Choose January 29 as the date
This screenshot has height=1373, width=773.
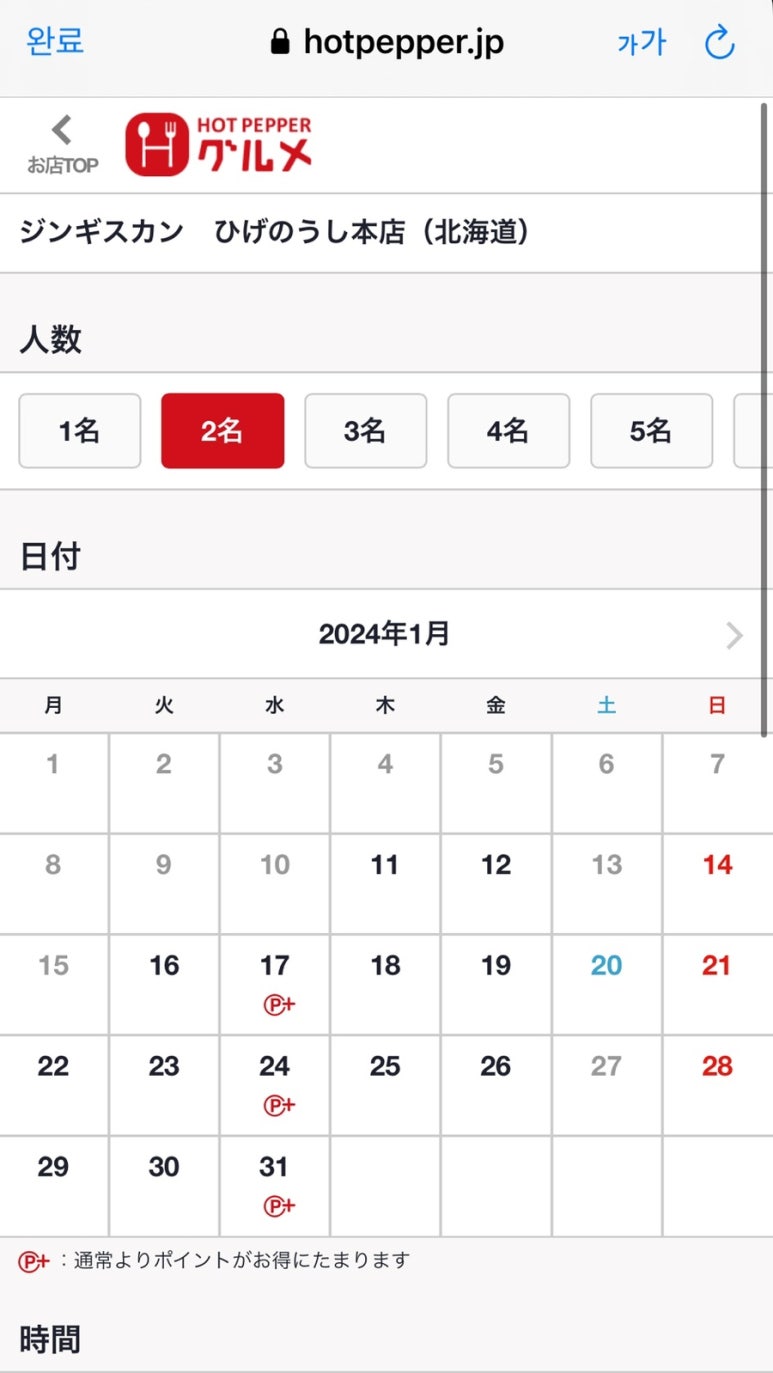[53, 1185]
